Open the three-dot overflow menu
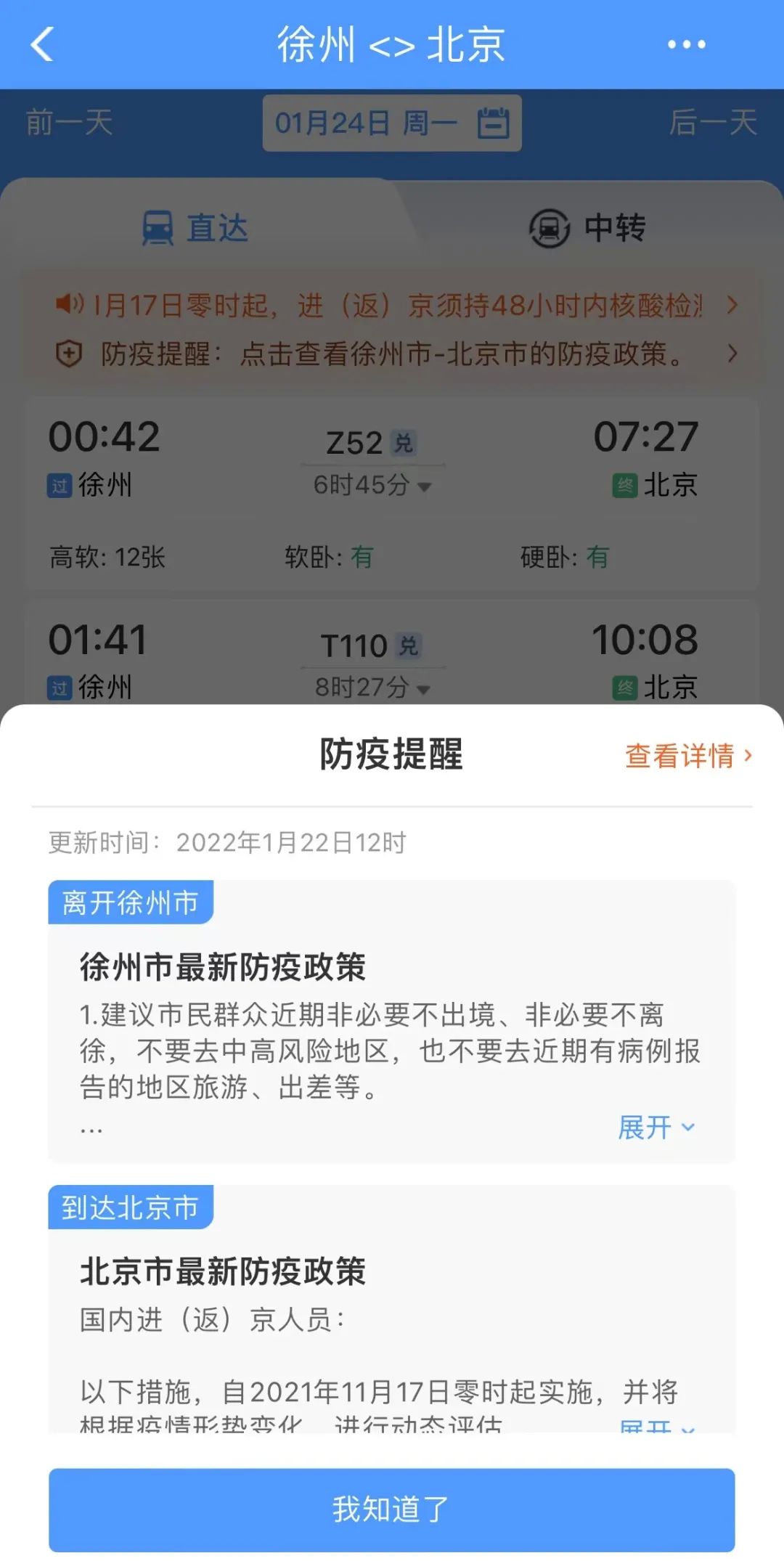The image size is (784, 1561). tap(685, 44)
